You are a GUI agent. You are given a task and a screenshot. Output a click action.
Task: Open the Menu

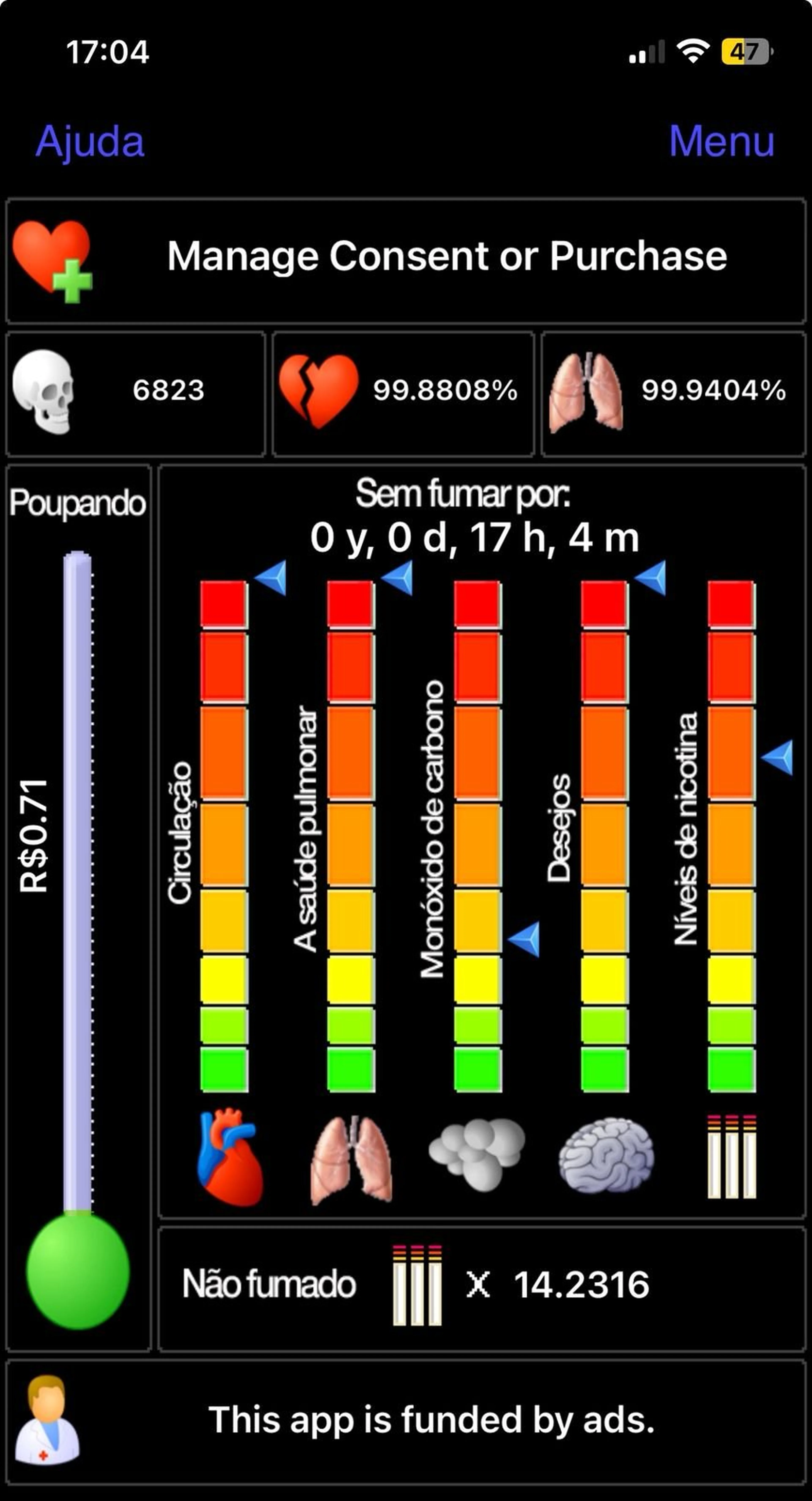721,141
